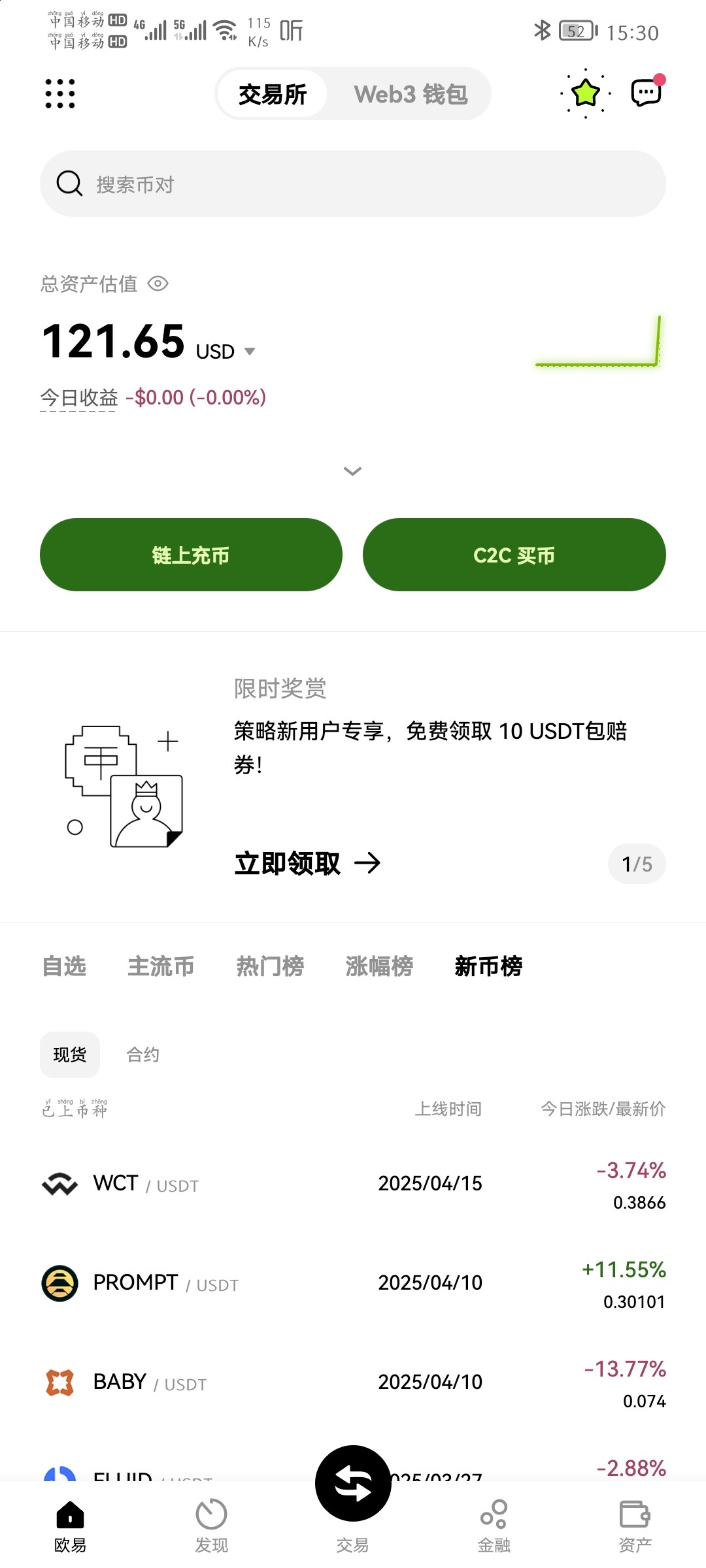This screenshot has height=1568, width=706.
Task: Hide the total asset value with eye icon
Action: coord(158,284)
